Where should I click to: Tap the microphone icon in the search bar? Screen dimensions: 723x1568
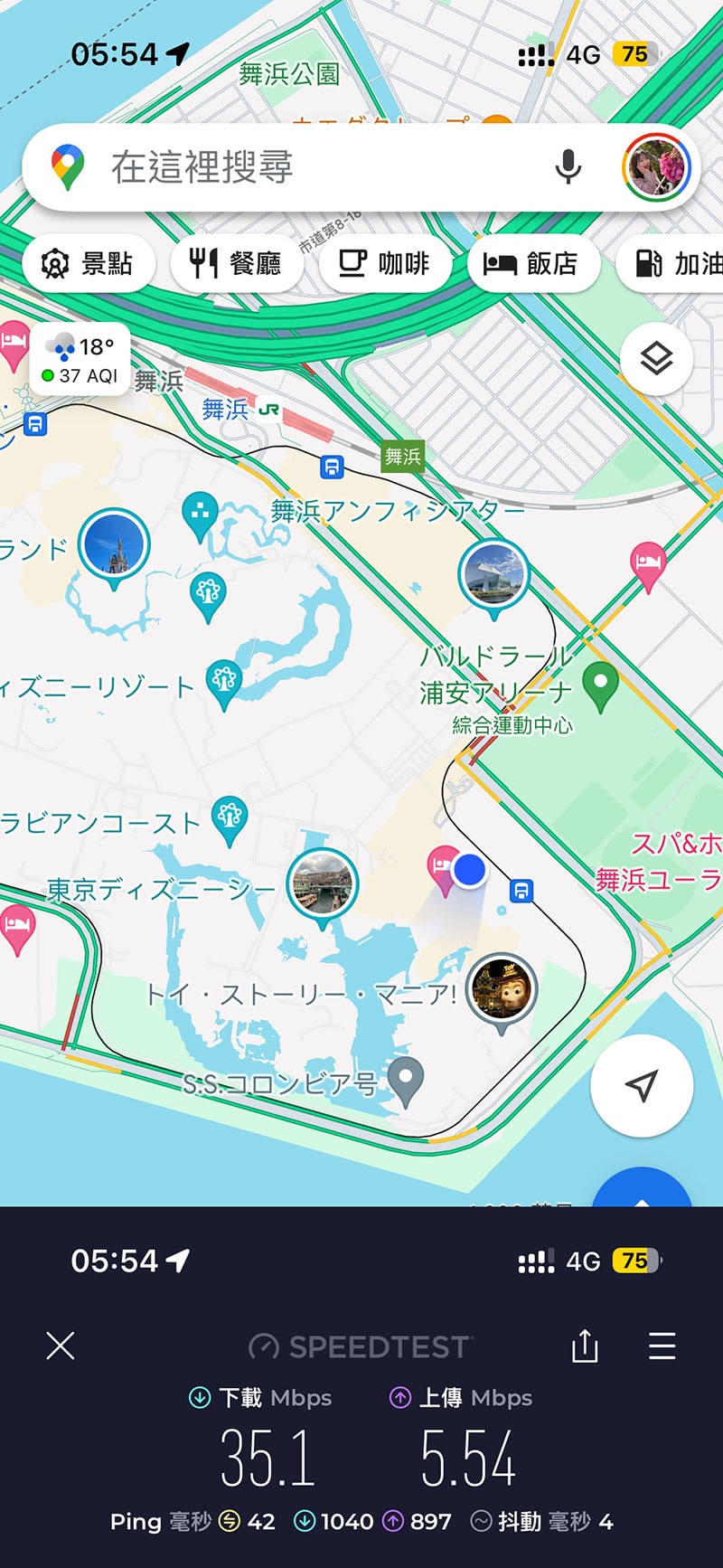tap(568, 167)
